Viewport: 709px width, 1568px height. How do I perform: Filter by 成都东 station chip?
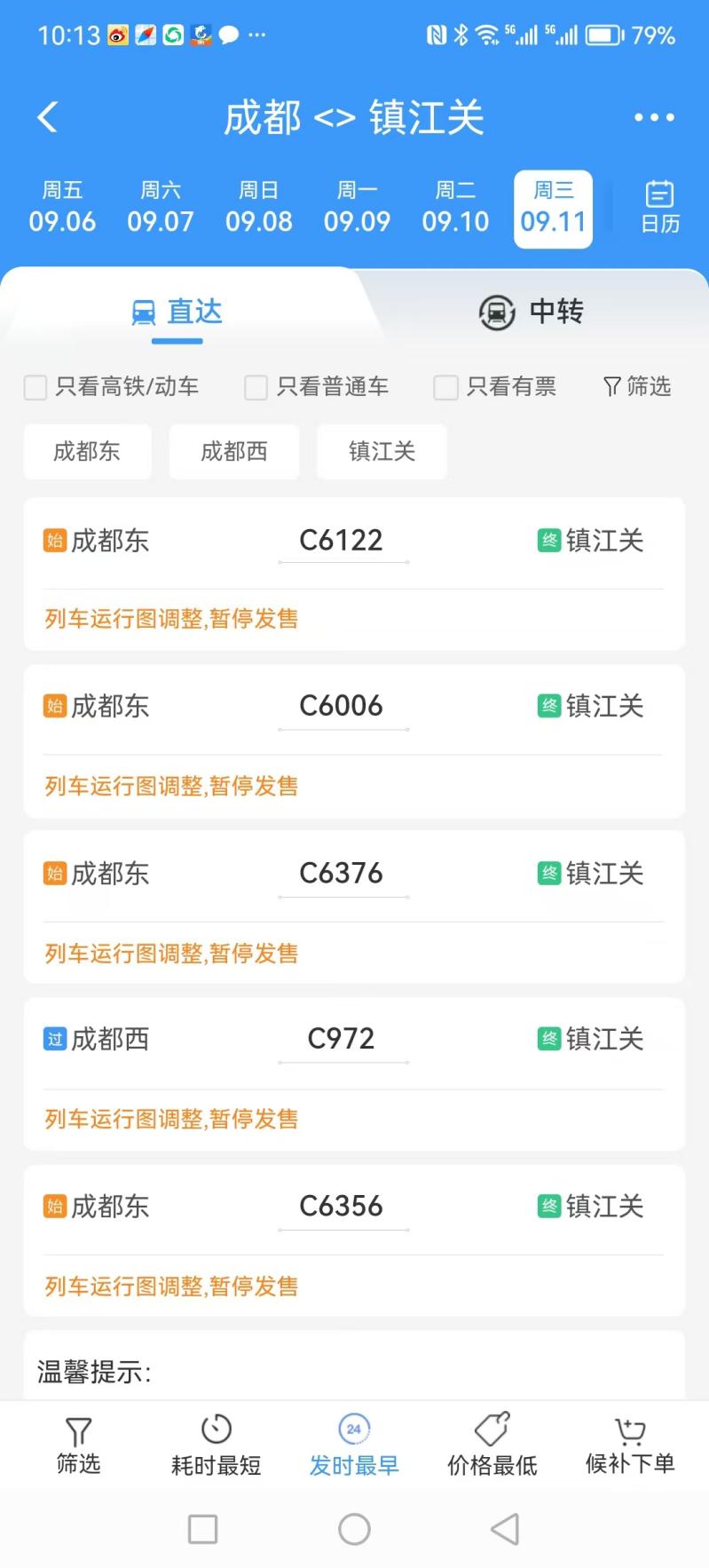(87, 451)
